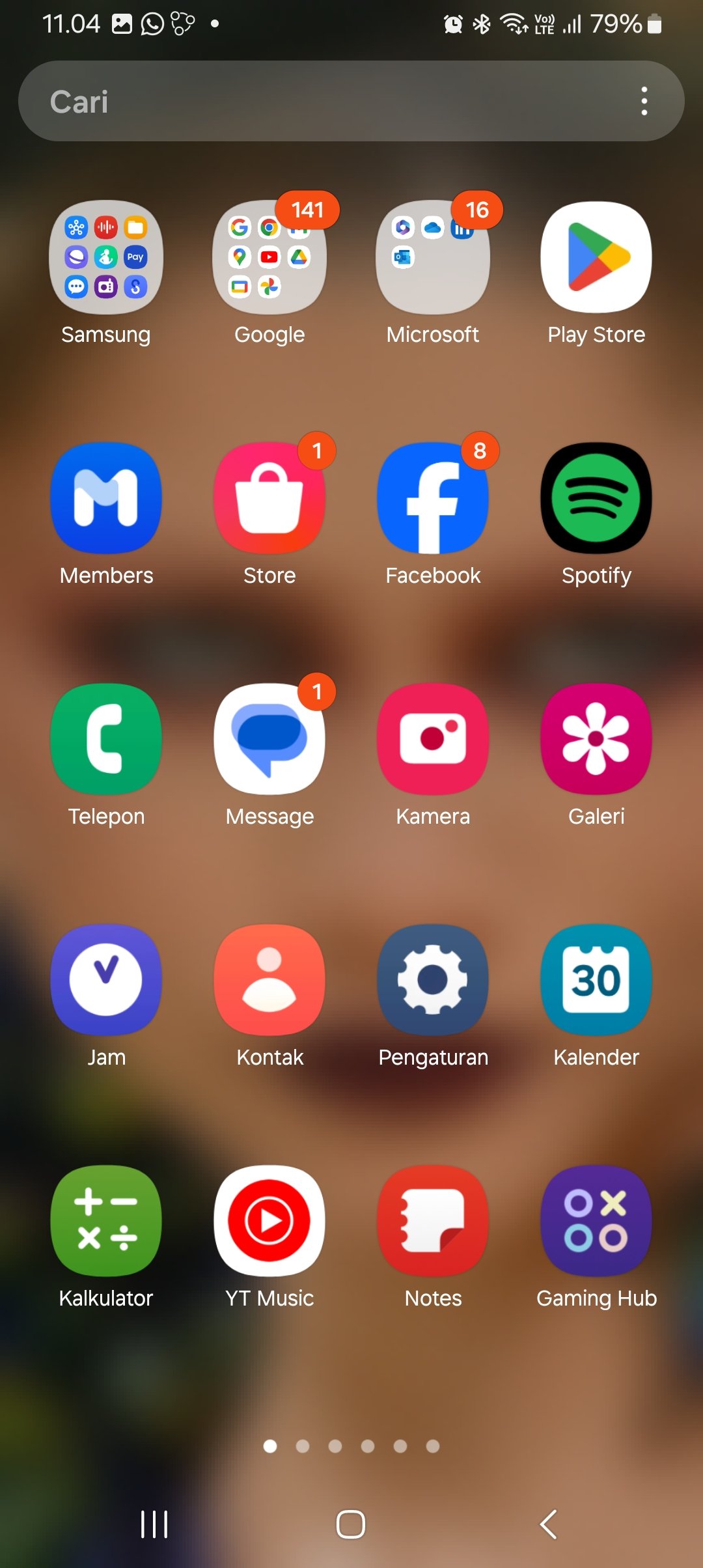The width and height of the screenshot is (703, 1568).
Task: Open Pengaturan settings
Action: pyautogui.click(x=432, y=980)
